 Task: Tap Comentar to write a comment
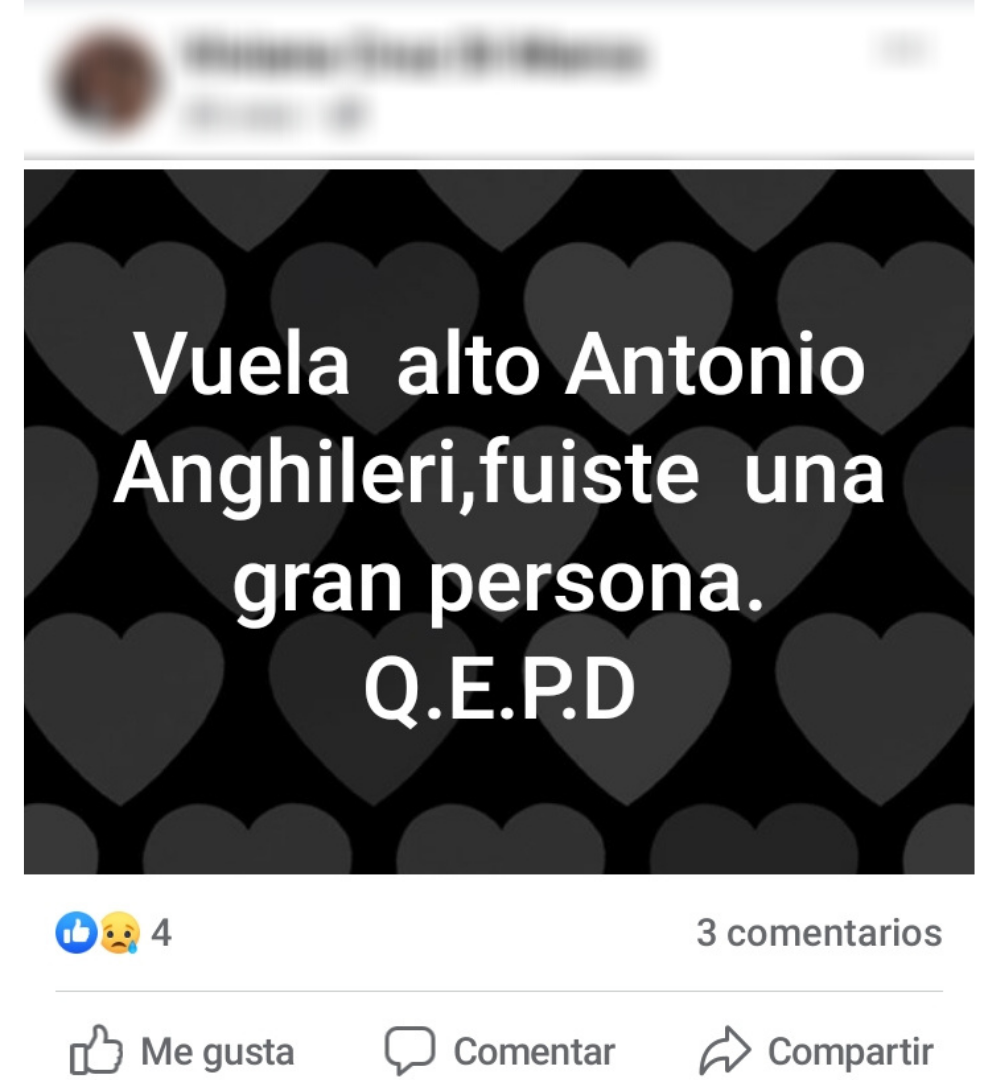(500, 1050)
